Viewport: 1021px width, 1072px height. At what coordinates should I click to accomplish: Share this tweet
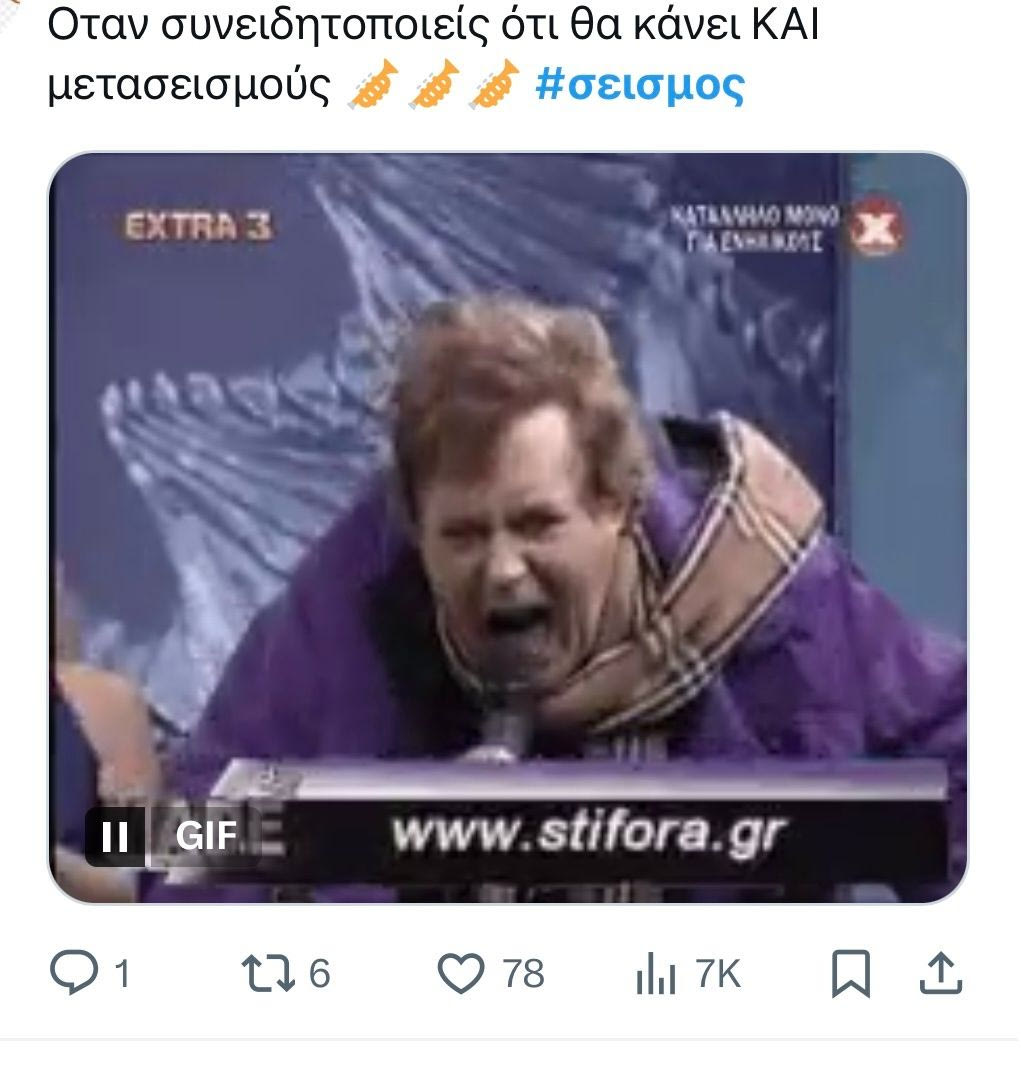(x=940, y=973)
